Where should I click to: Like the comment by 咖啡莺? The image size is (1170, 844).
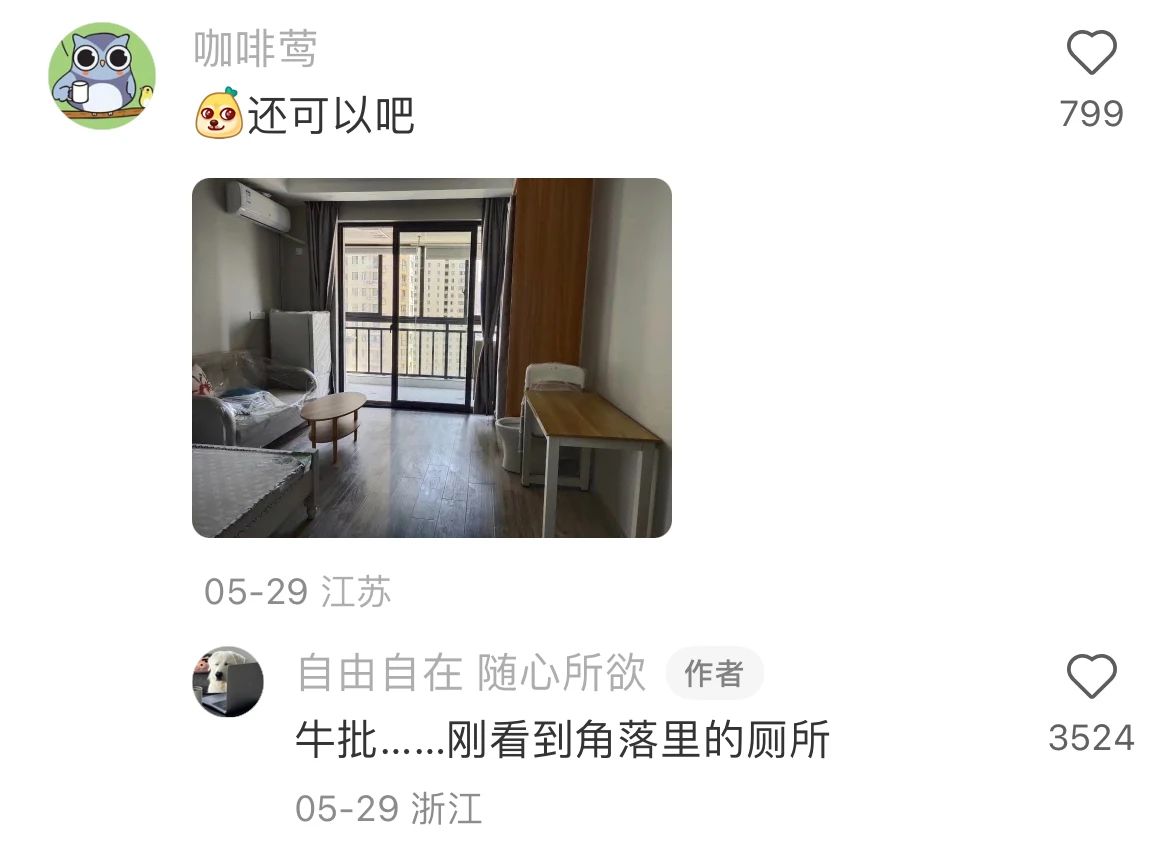(1091, 53)
